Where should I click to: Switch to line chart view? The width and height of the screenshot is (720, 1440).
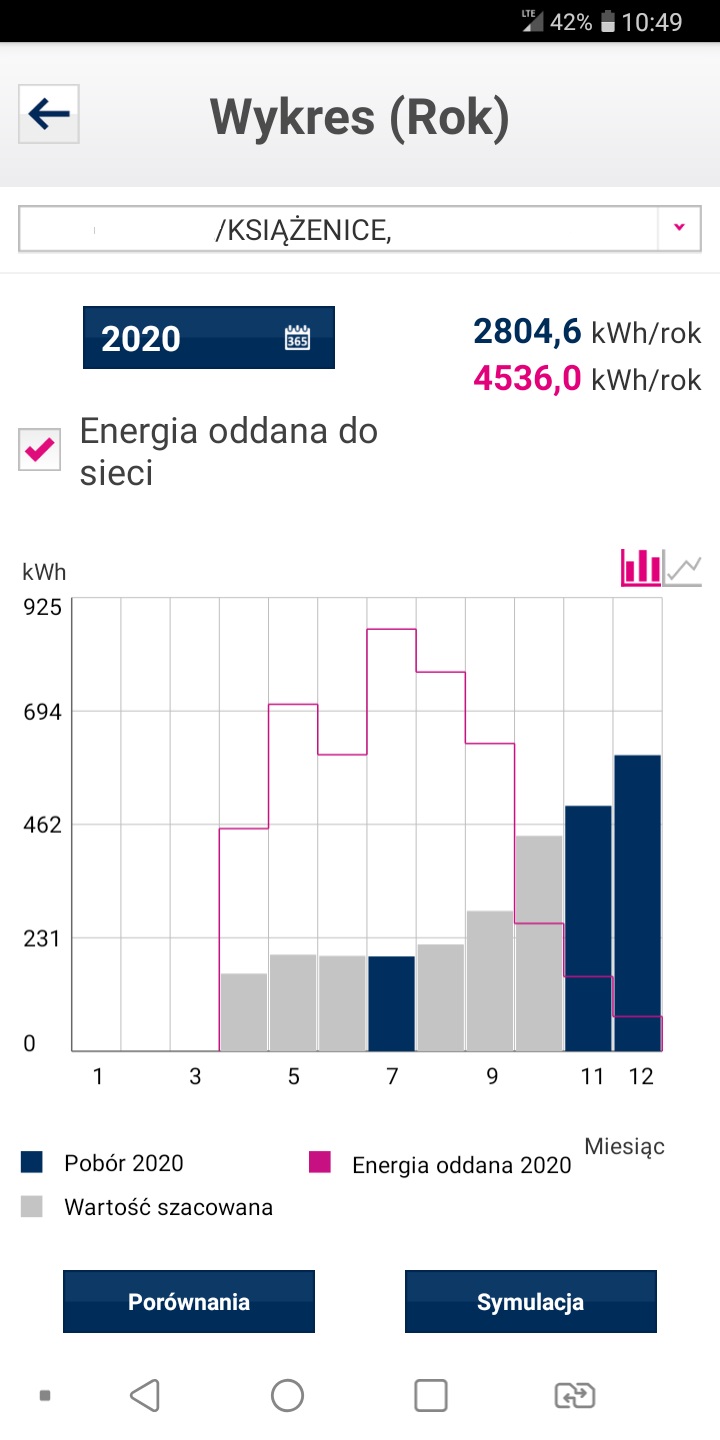click(x=685, y=569)
